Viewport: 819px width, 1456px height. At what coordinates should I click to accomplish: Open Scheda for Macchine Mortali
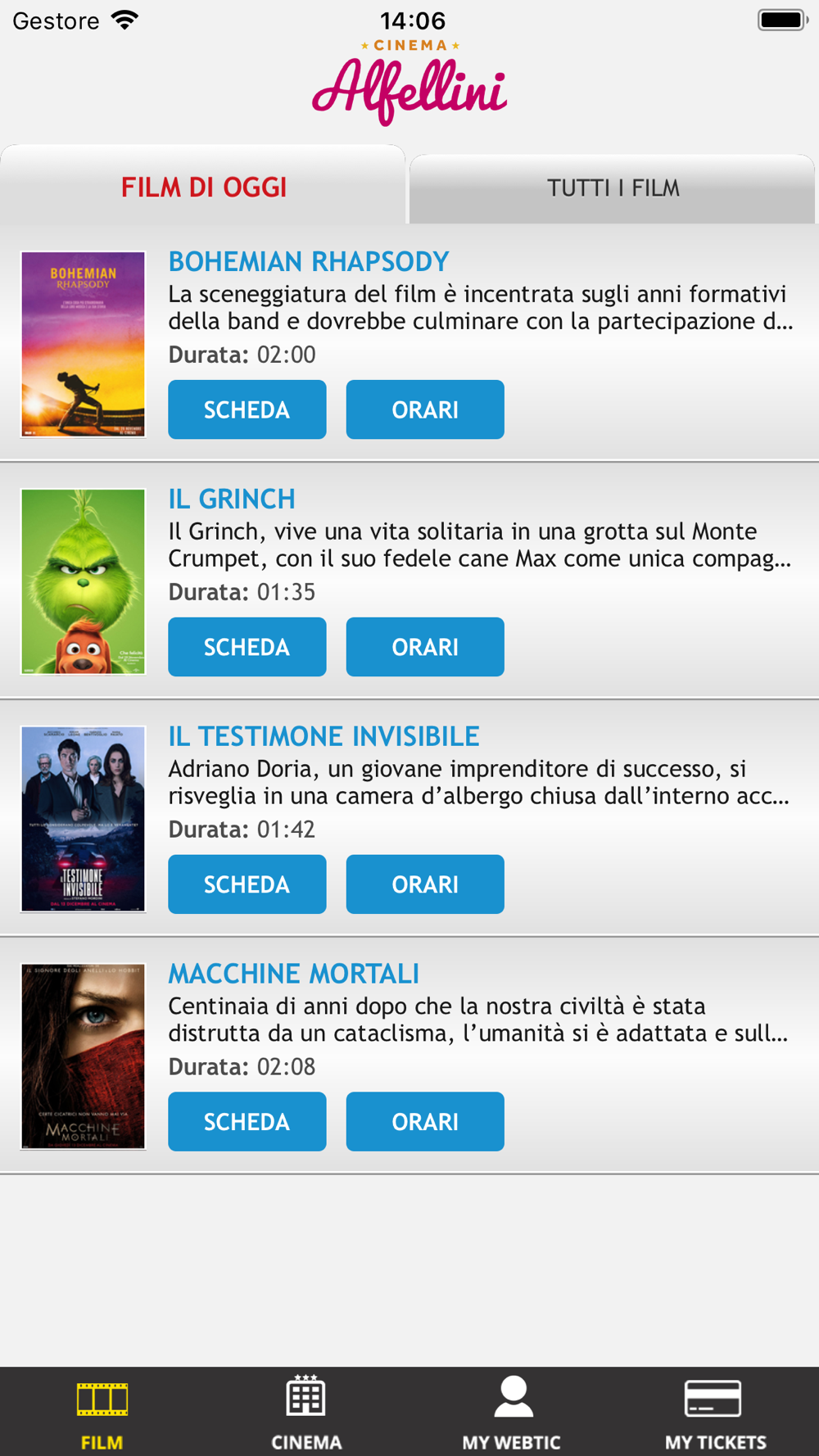coord(247,1122)
